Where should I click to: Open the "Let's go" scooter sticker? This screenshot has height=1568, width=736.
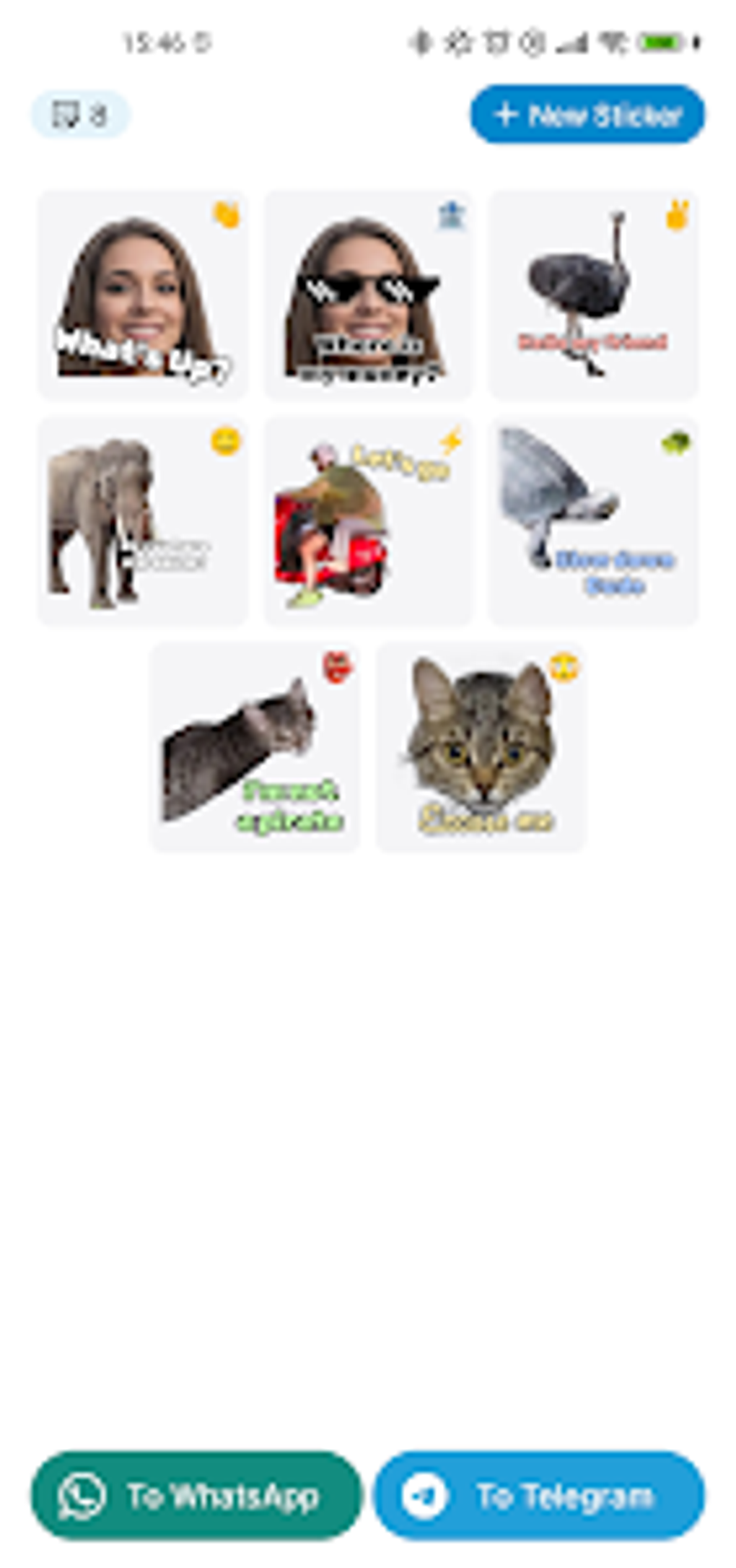pyautogui.click(x=368, y=521)
